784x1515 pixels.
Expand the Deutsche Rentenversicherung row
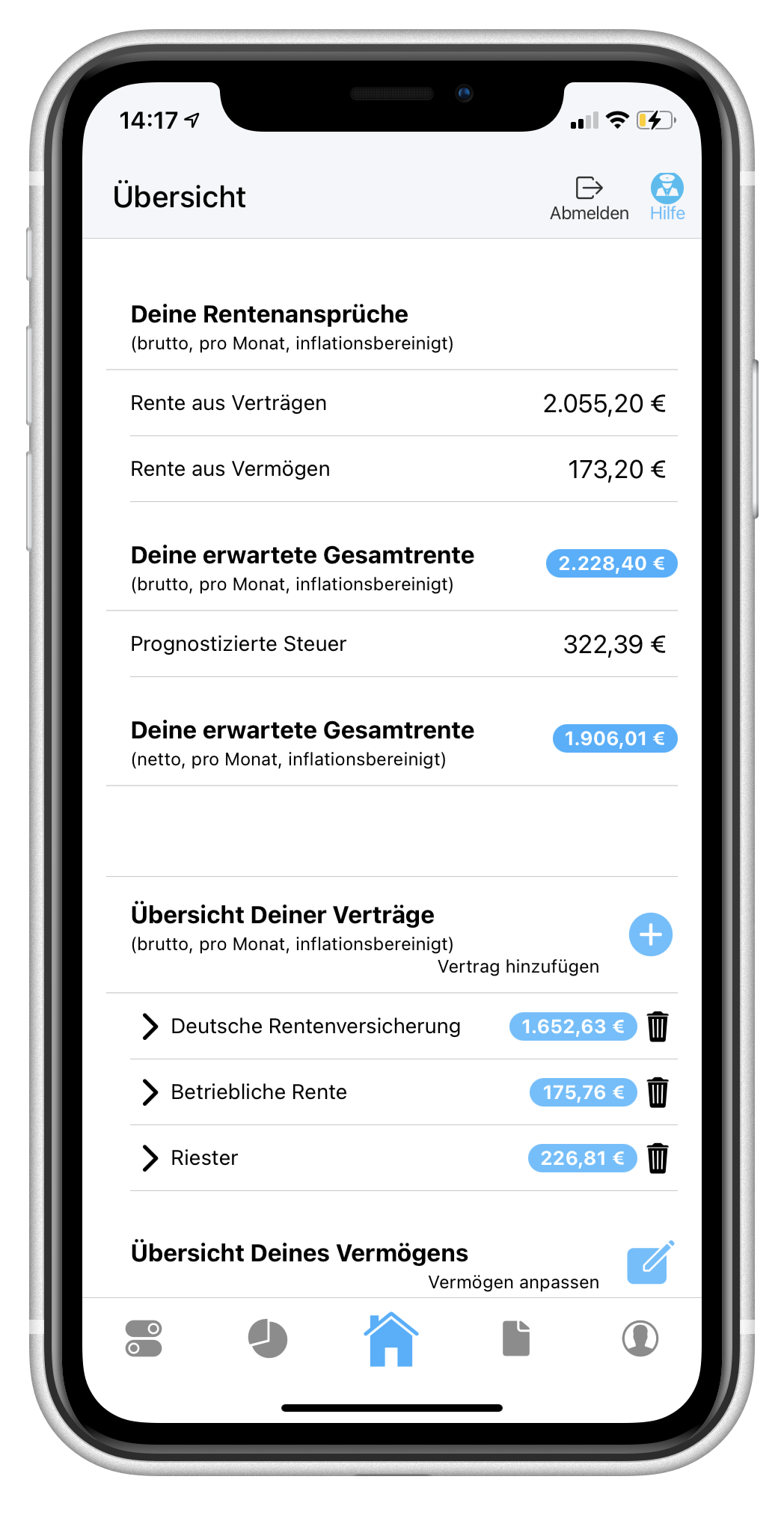pos(150,1026)
